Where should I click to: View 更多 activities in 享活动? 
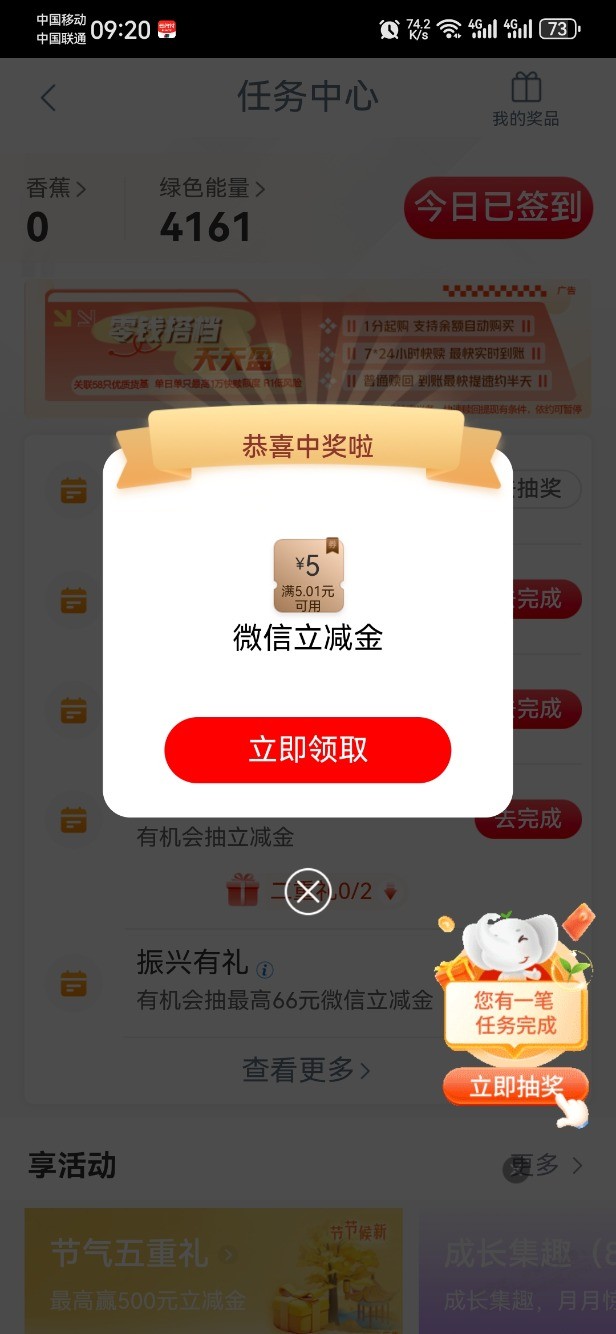pos(546,1165)
